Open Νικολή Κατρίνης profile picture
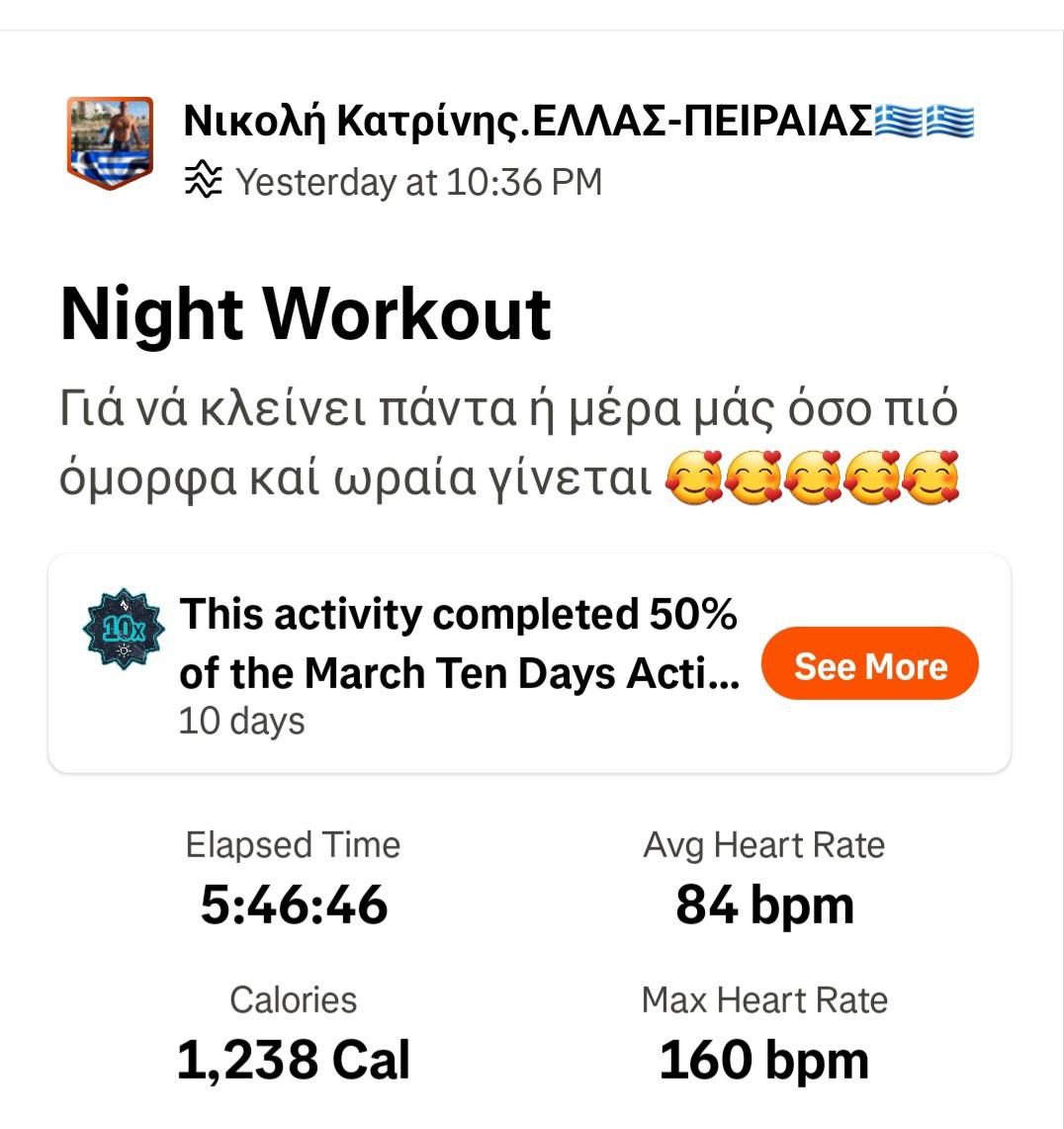Screen dimensions: 1064x1129 (110, 143)
